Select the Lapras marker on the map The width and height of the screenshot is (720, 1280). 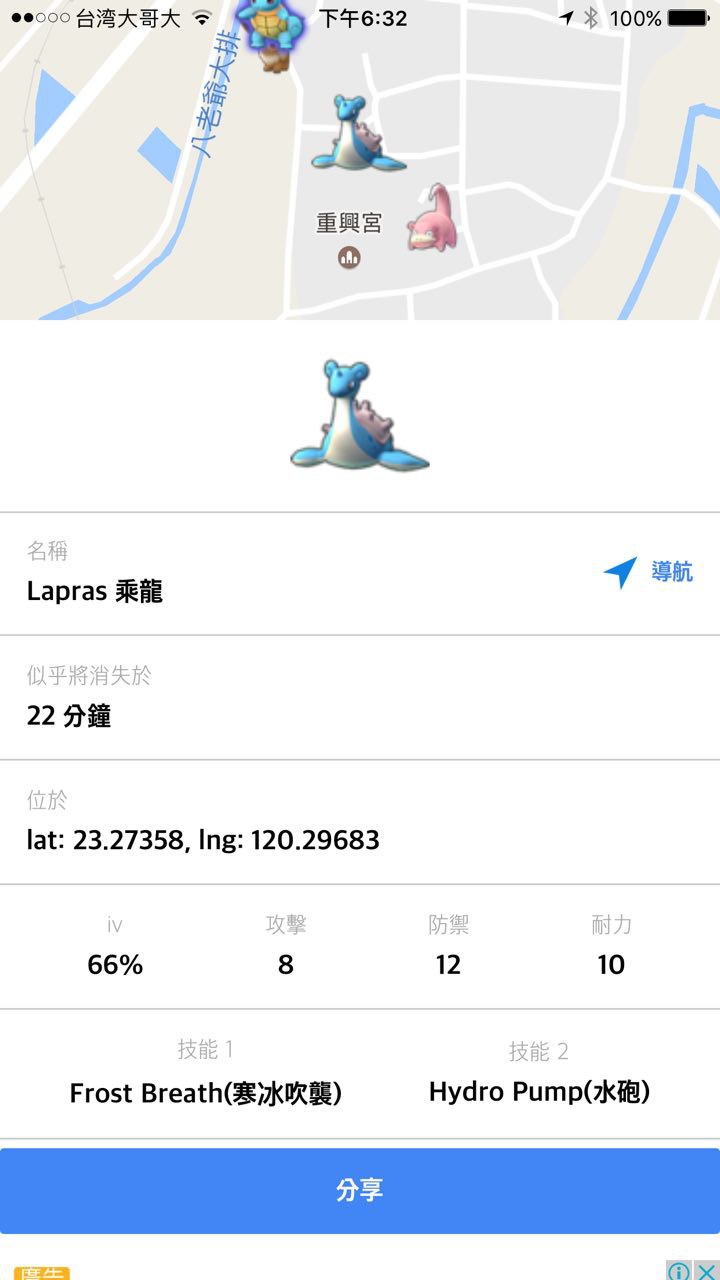coord(356,133)
